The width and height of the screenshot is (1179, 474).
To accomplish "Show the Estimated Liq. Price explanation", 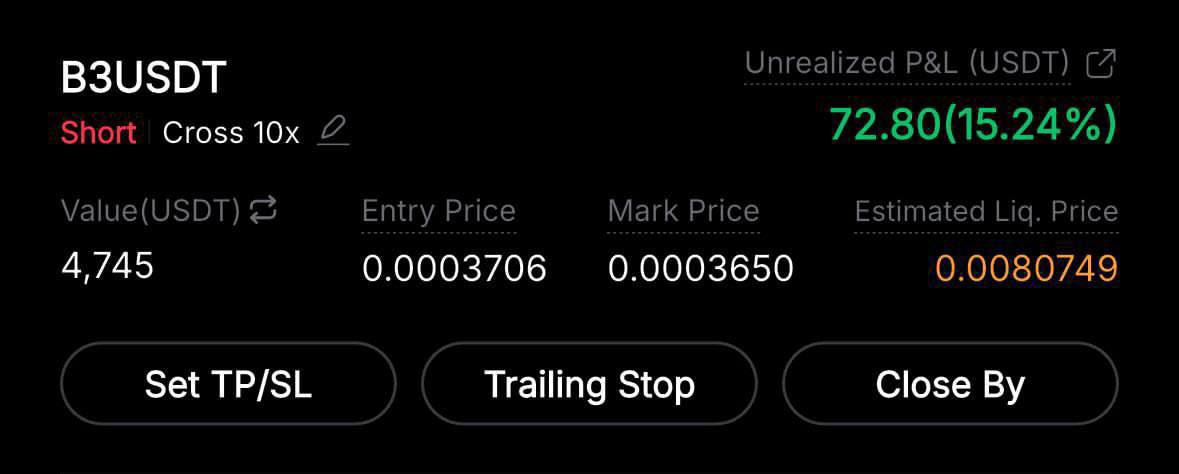I will point(985,212).
